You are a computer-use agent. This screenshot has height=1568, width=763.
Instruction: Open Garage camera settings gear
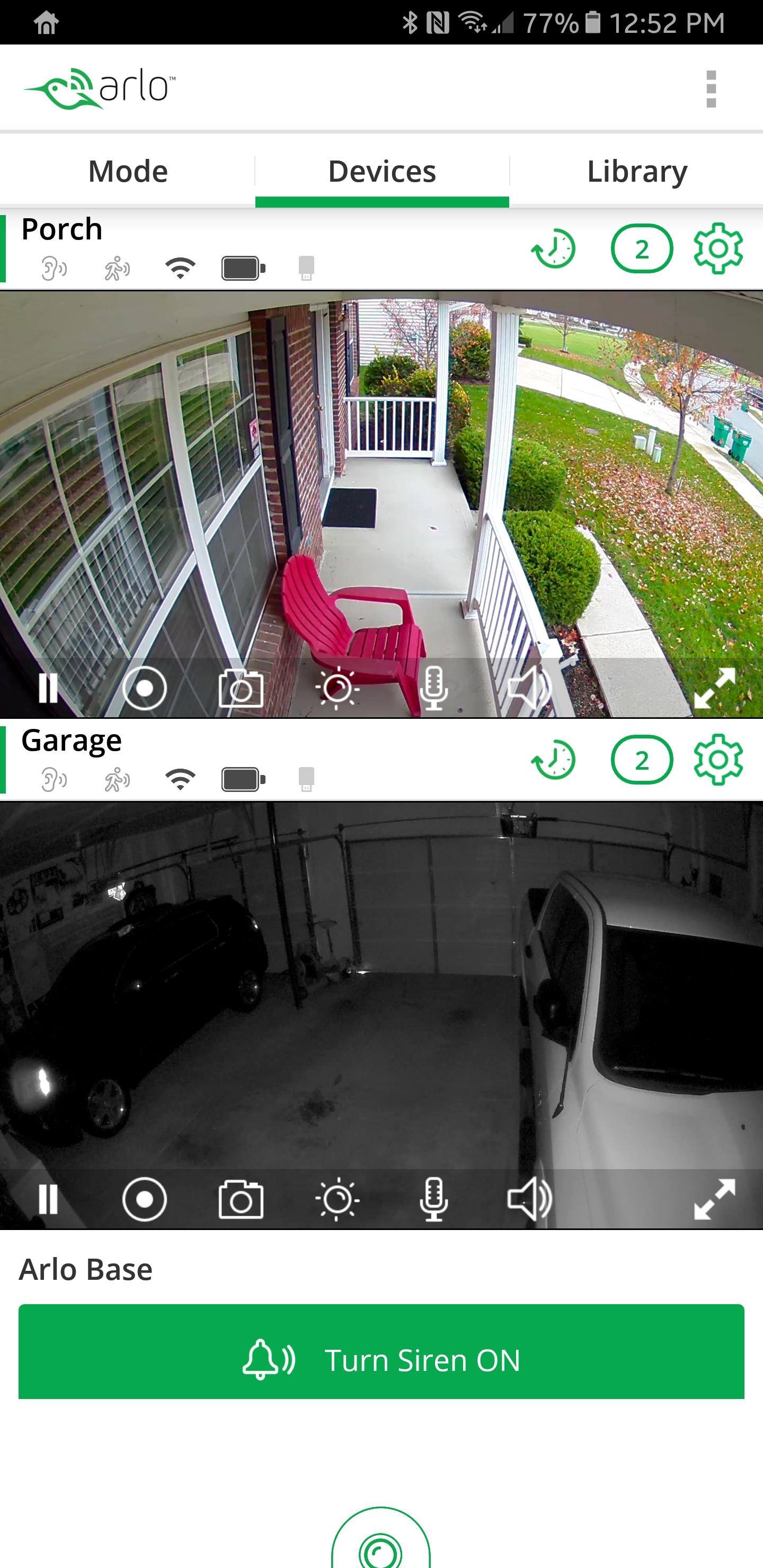(718, 760)
